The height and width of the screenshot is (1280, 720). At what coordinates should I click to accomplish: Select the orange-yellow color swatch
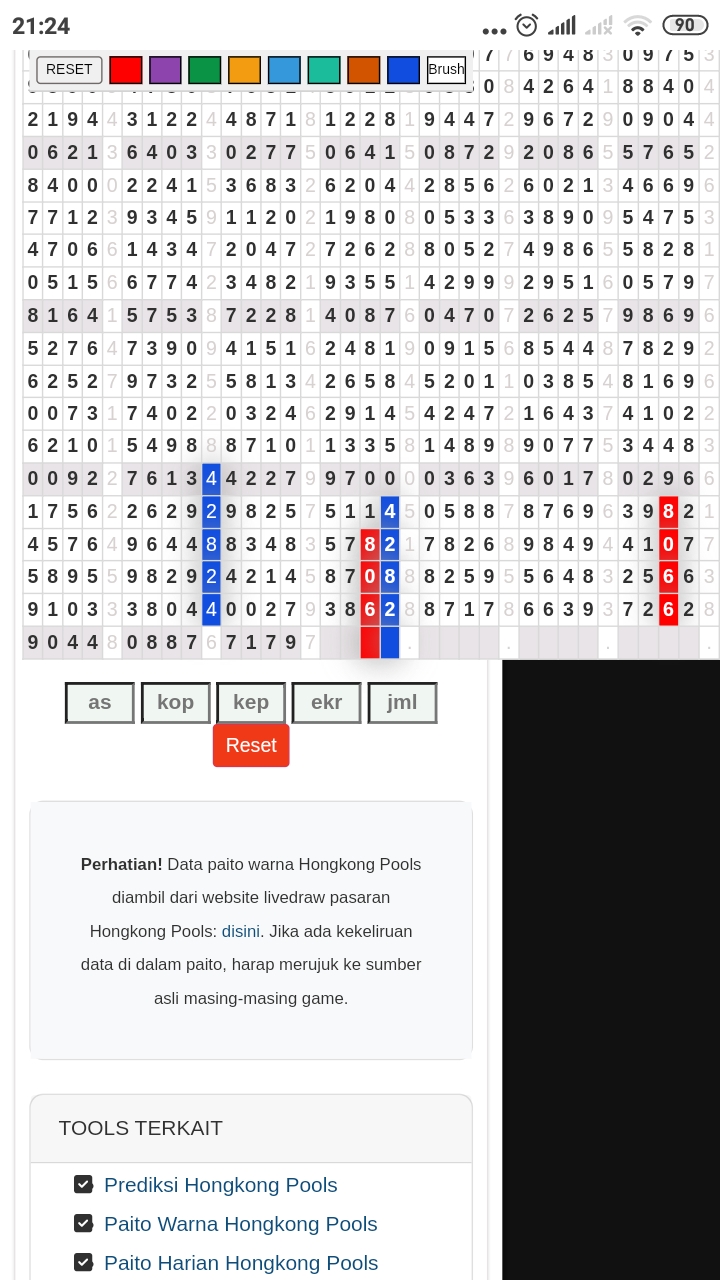click(x=244, y=69)
